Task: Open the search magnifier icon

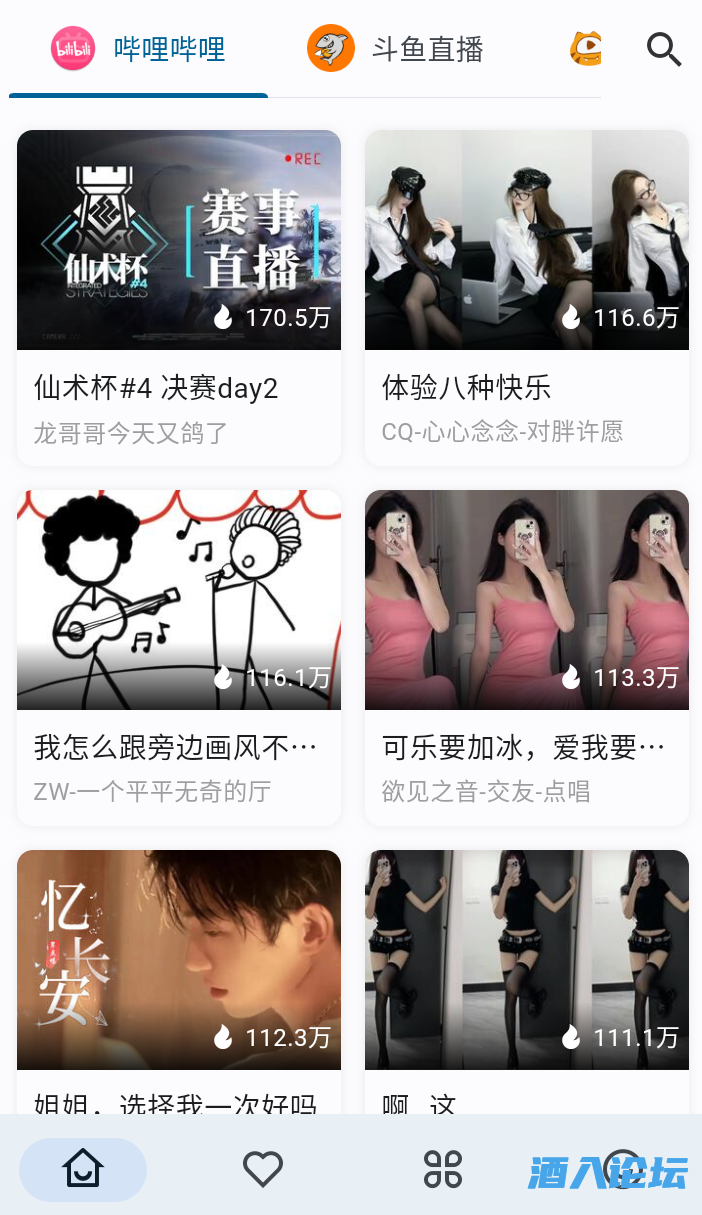Action: coord(664,49)
